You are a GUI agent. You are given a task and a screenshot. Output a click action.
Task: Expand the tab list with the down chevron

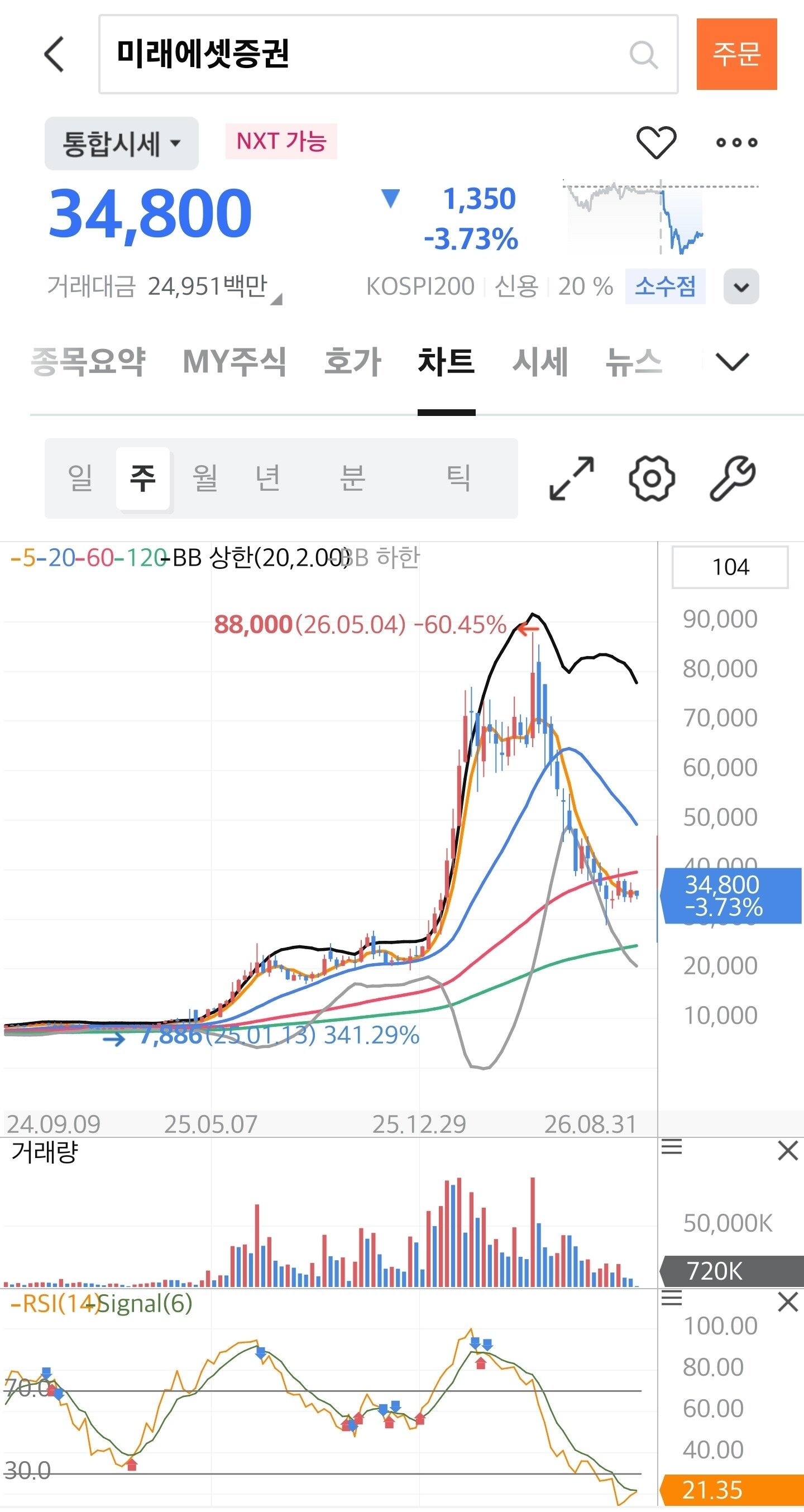[x=733, y=361]
